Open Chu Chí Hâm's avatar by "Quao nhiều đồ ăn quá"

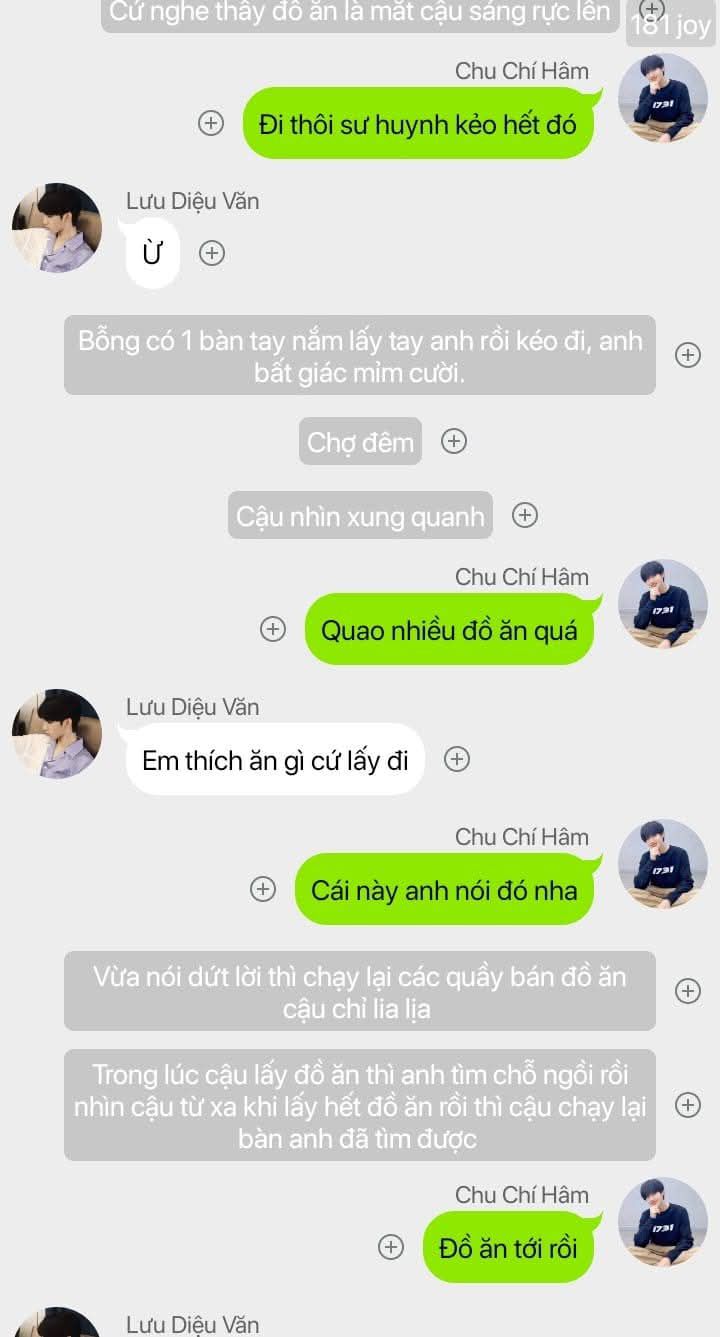pos(663,604)
